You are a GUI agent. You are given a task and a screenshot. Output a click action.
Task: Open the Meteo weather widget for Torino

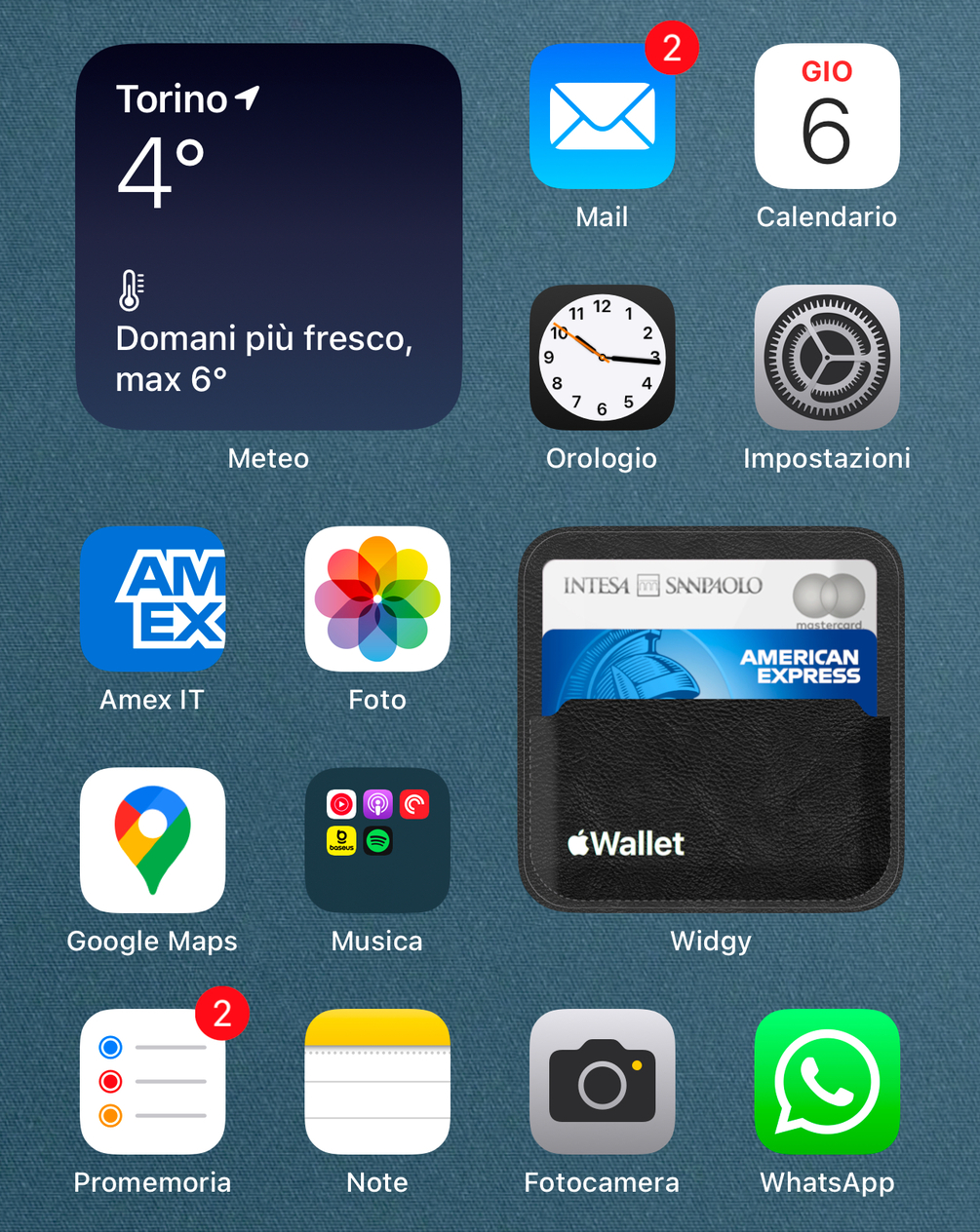coord(268,237)
